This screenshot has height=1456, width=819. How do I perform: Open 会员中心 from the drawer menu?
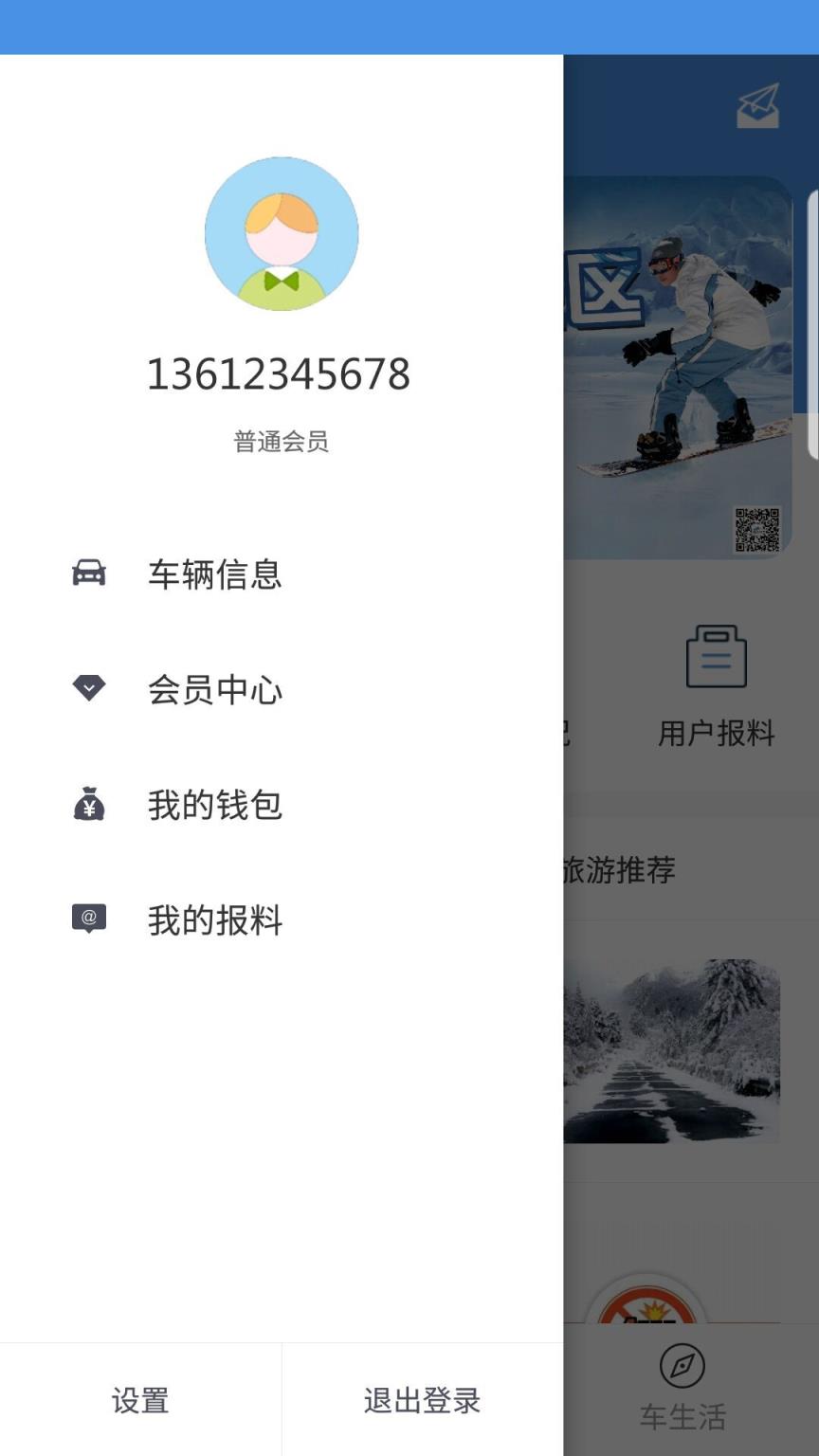pyautogui.click(x=213, y=689)
